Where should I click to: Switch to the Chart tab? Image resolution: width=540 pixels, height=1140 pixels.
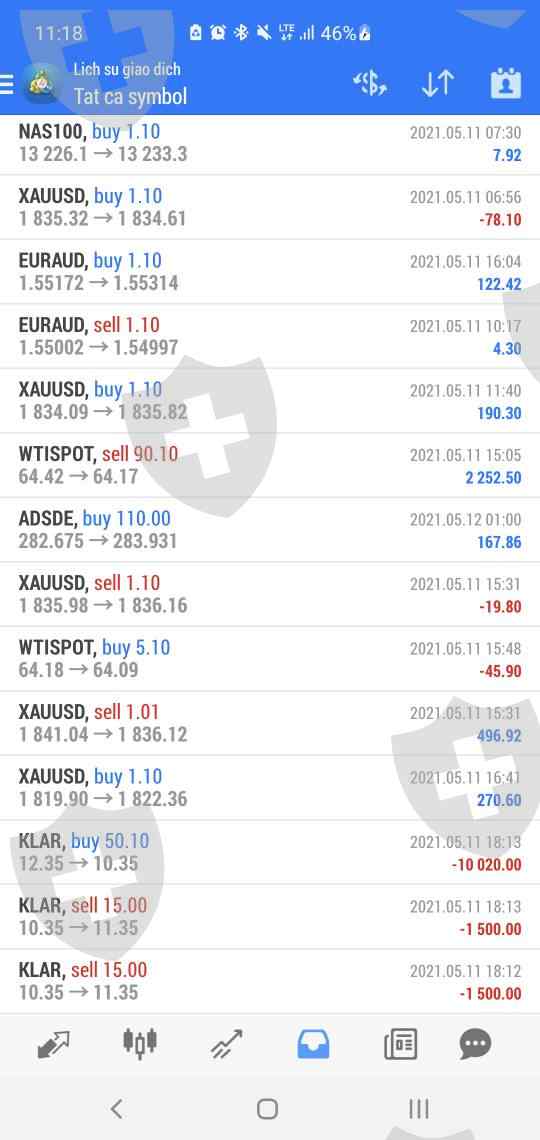coord(140,1043)
